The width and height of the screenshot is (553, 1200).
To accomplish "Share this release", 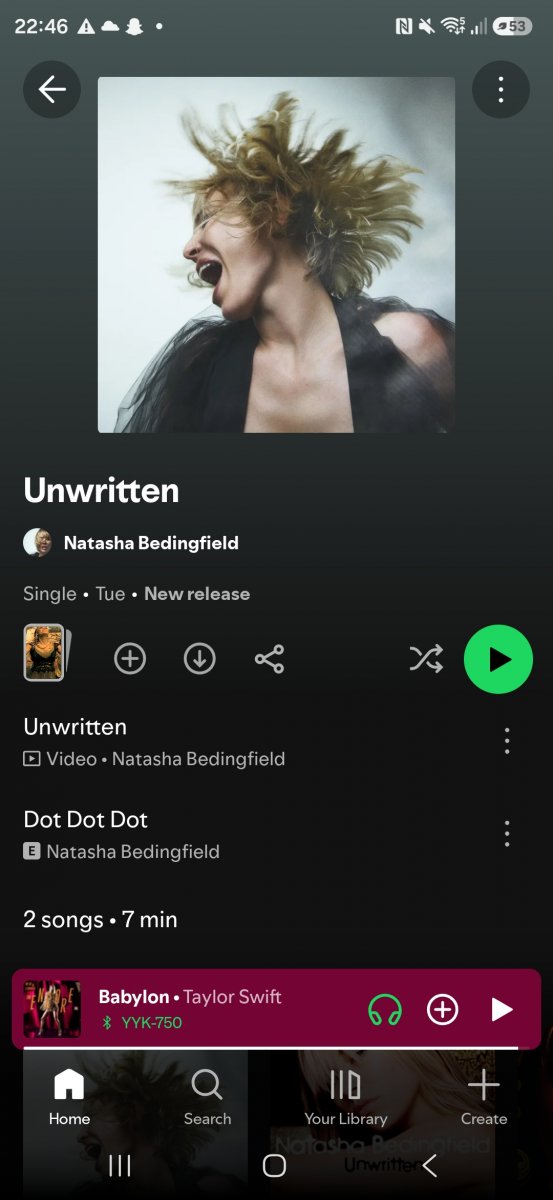I will pos(269,659).
